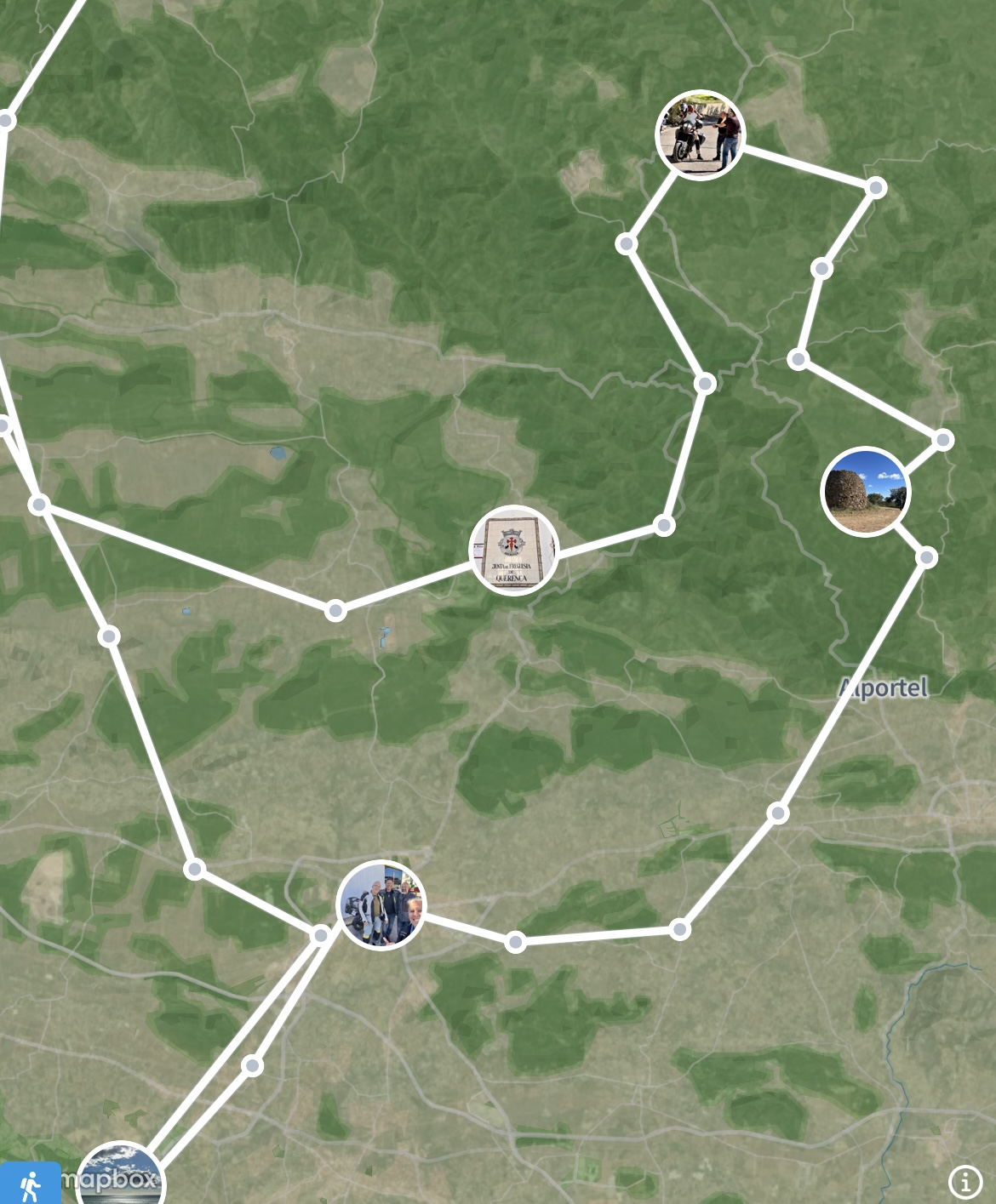
Task: Open the map attribution info icon
Action: click(x=965, y=1181)
